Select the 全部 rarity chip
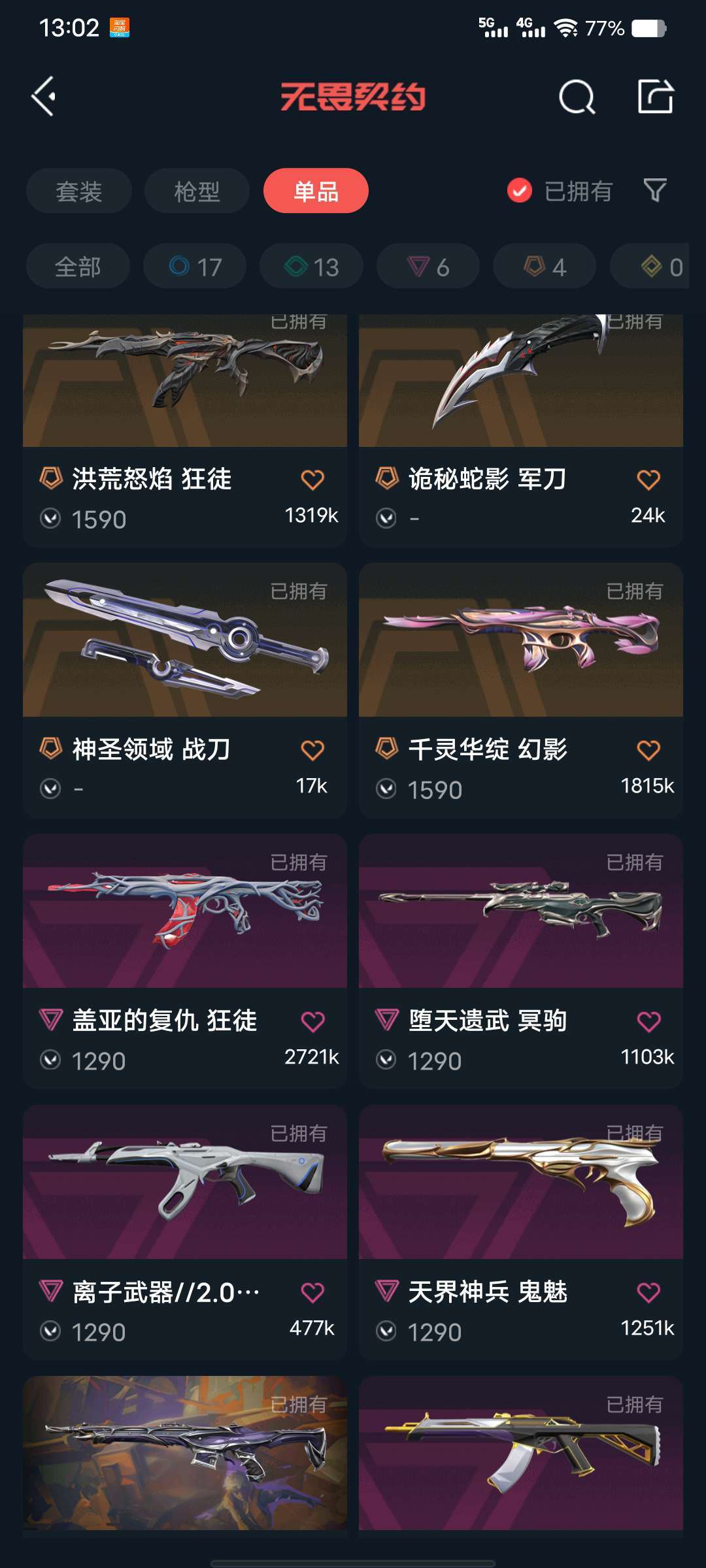This screenshot has height=1568, width=706. click(78, 267)
